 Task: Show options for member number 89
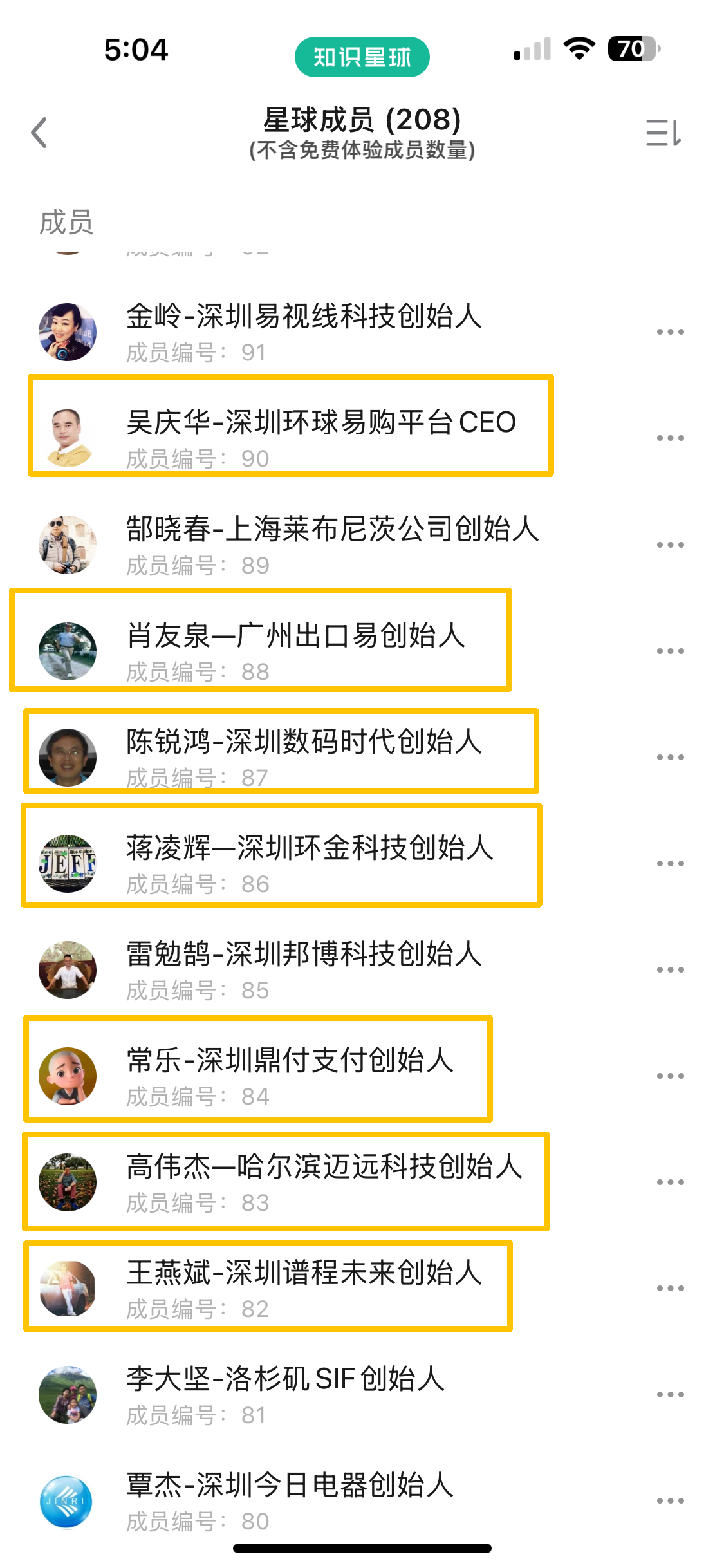669,545
